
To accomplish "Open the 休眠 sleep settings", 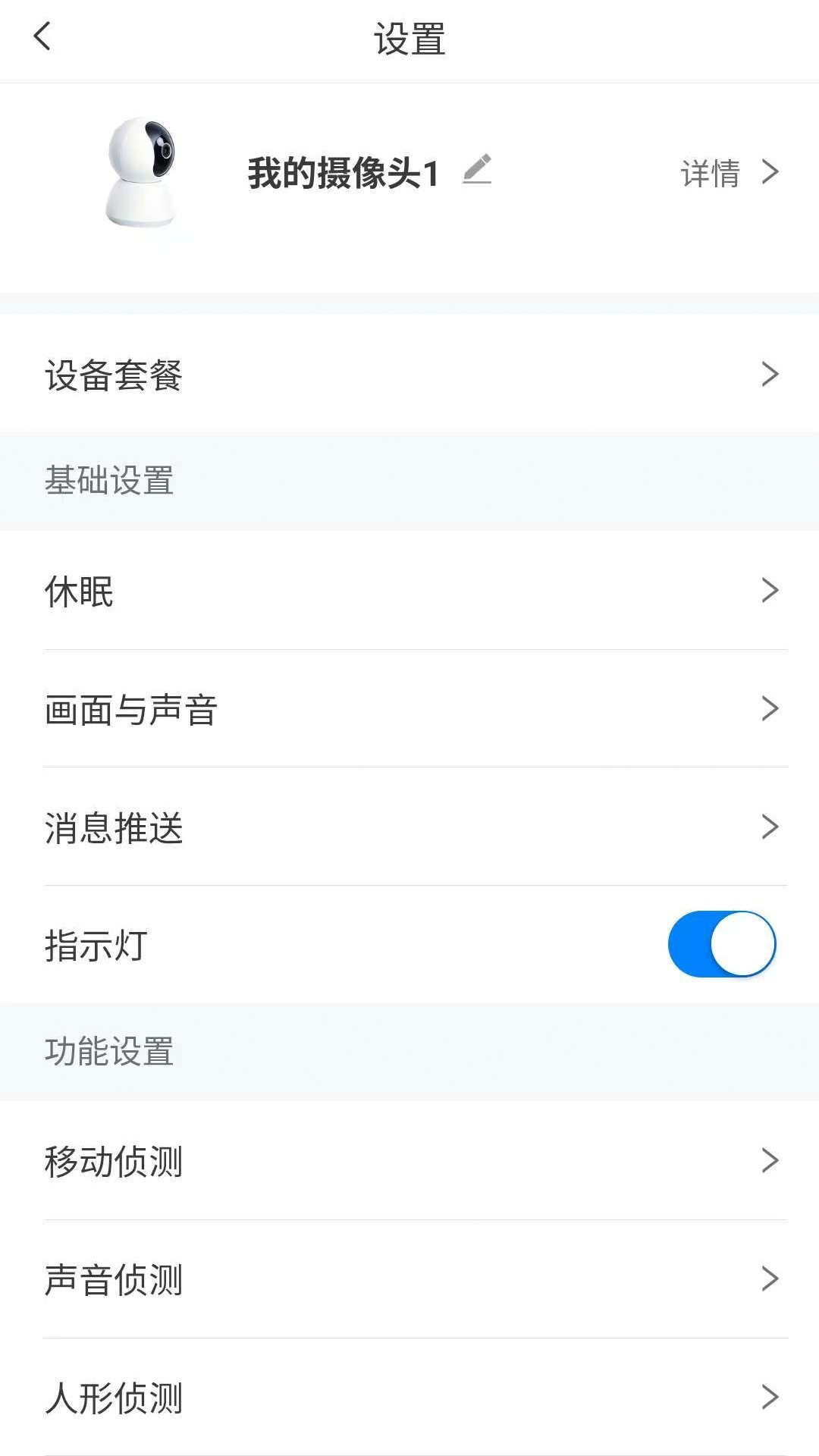I will click(409, 591).
